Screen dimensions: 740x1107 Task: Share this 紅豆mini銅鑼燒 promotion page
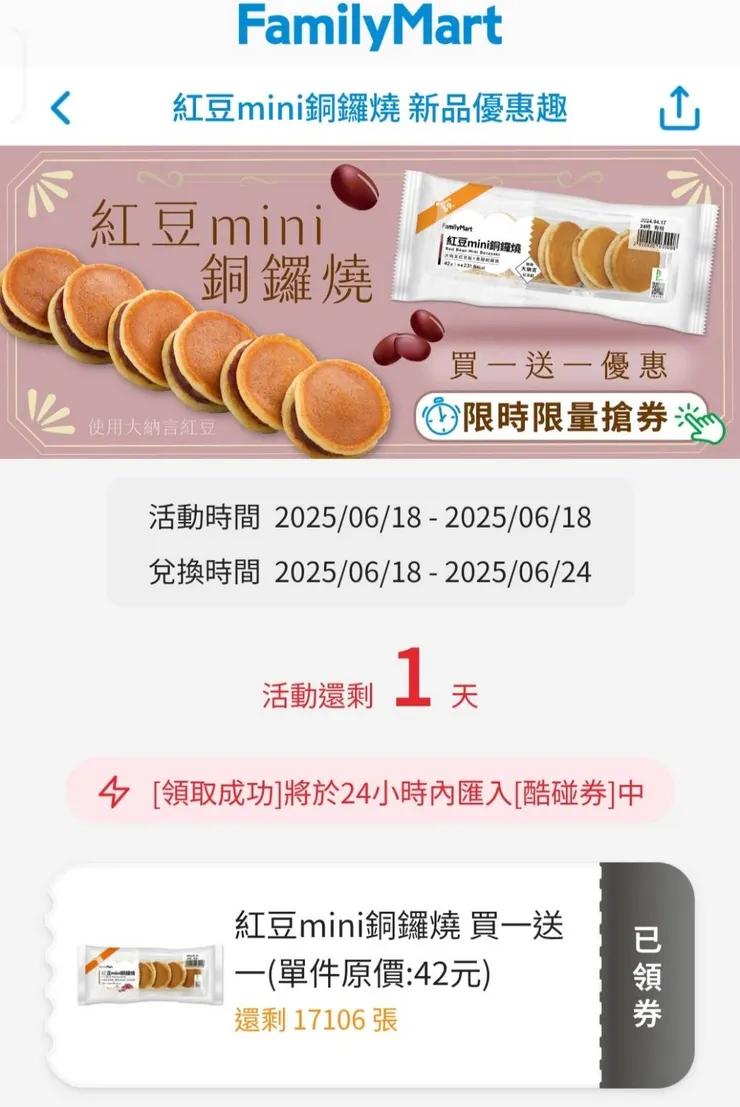coord(679,108)
